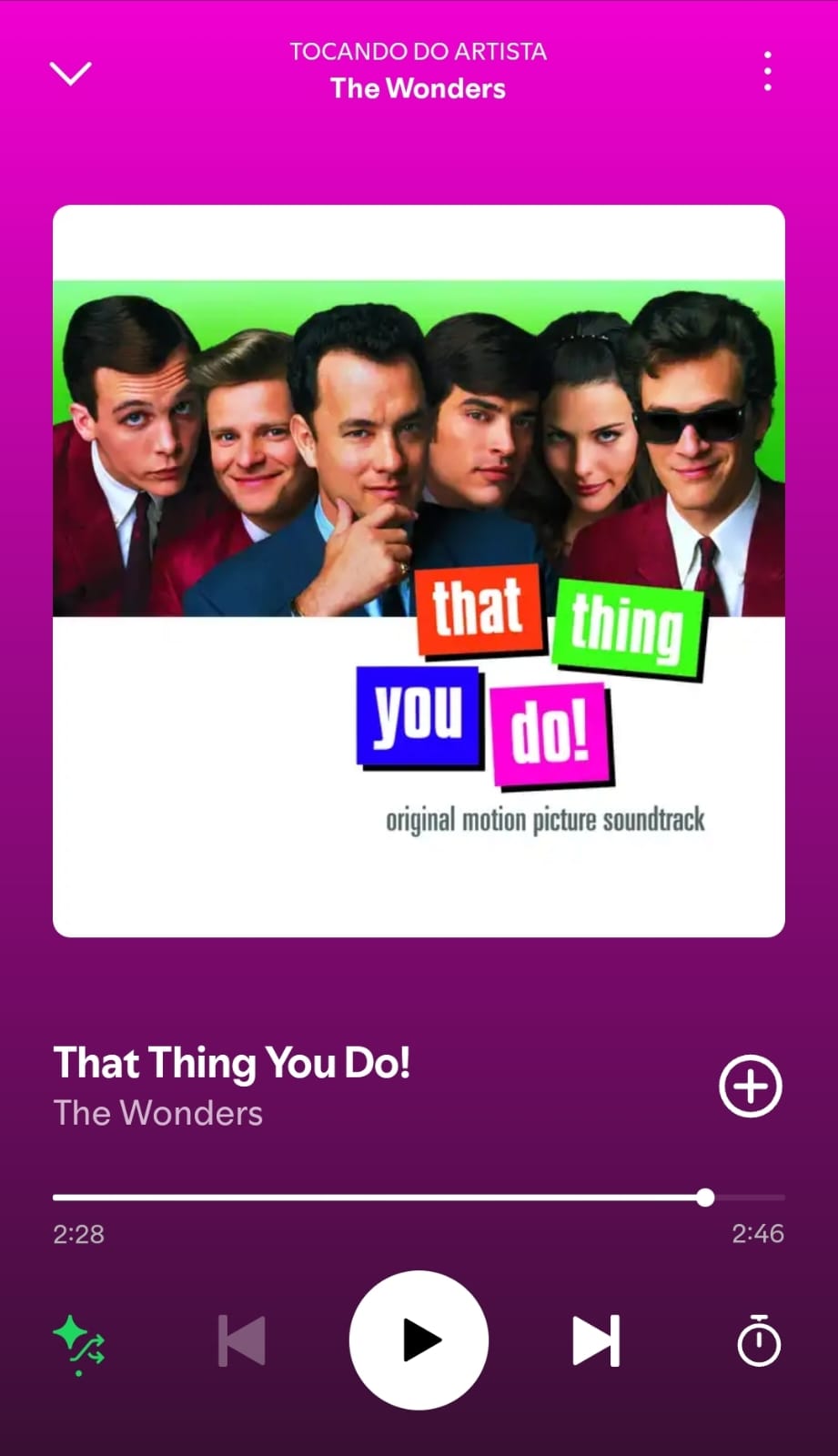Tap the plus icon next to the title

pos(750,1086)
